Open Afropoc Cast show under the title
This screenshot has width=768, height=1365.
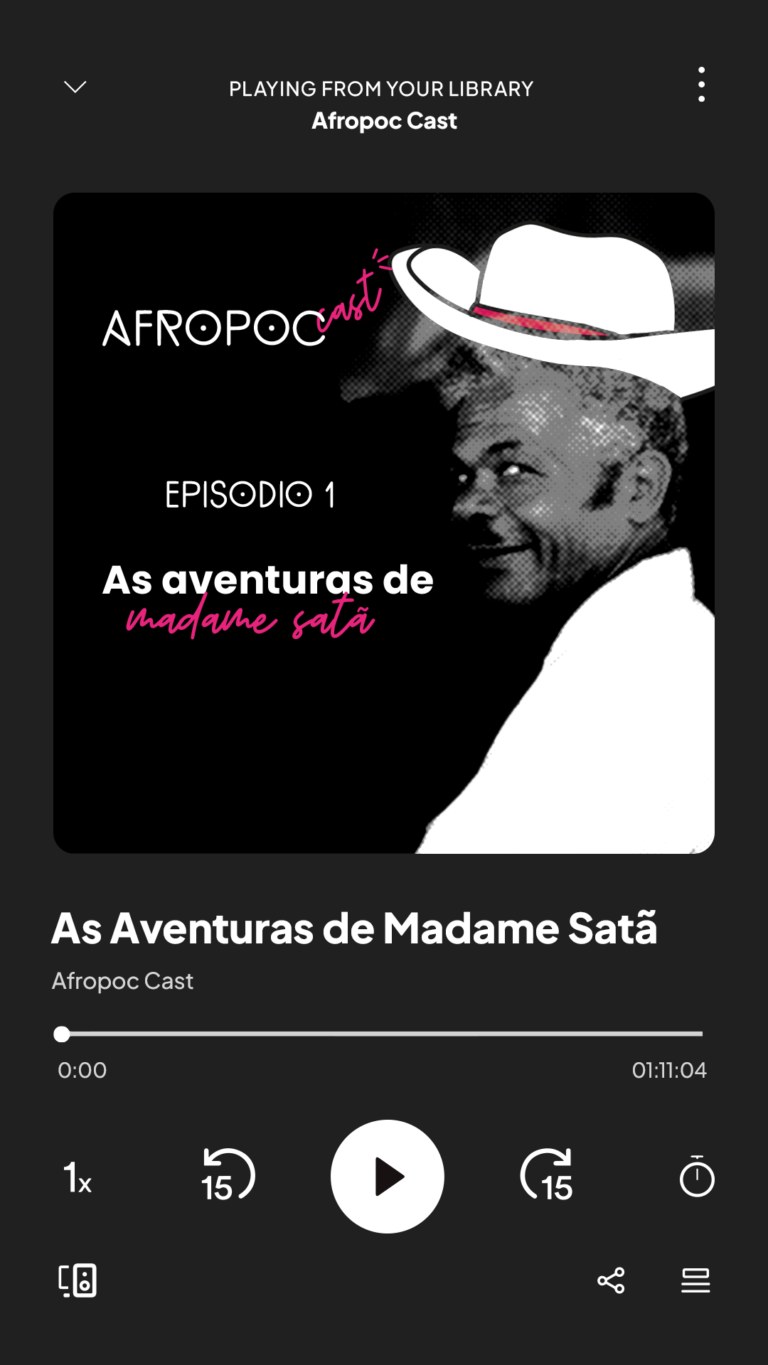click(122, 981)
